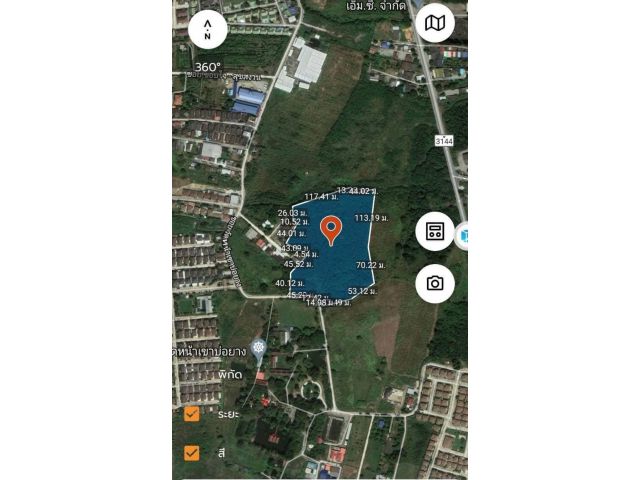
Task: Toggle the ระยะ checkbox
Action: [192, 414]
